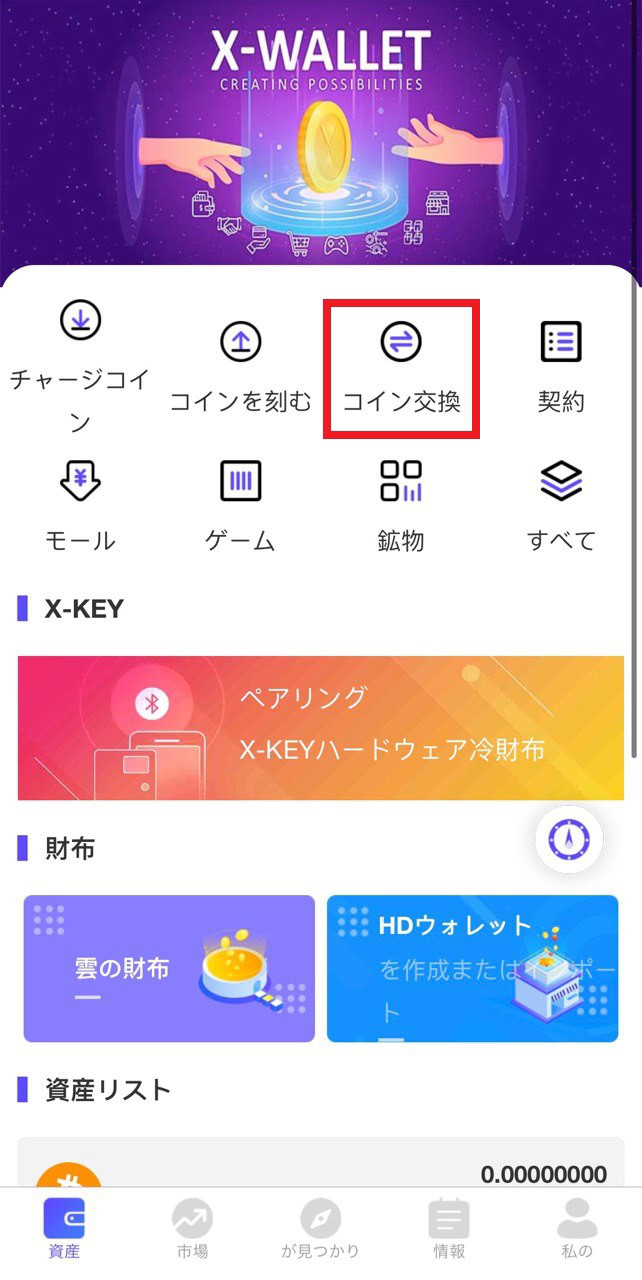
Task: Open ゲーム games section
Action: 240,505
